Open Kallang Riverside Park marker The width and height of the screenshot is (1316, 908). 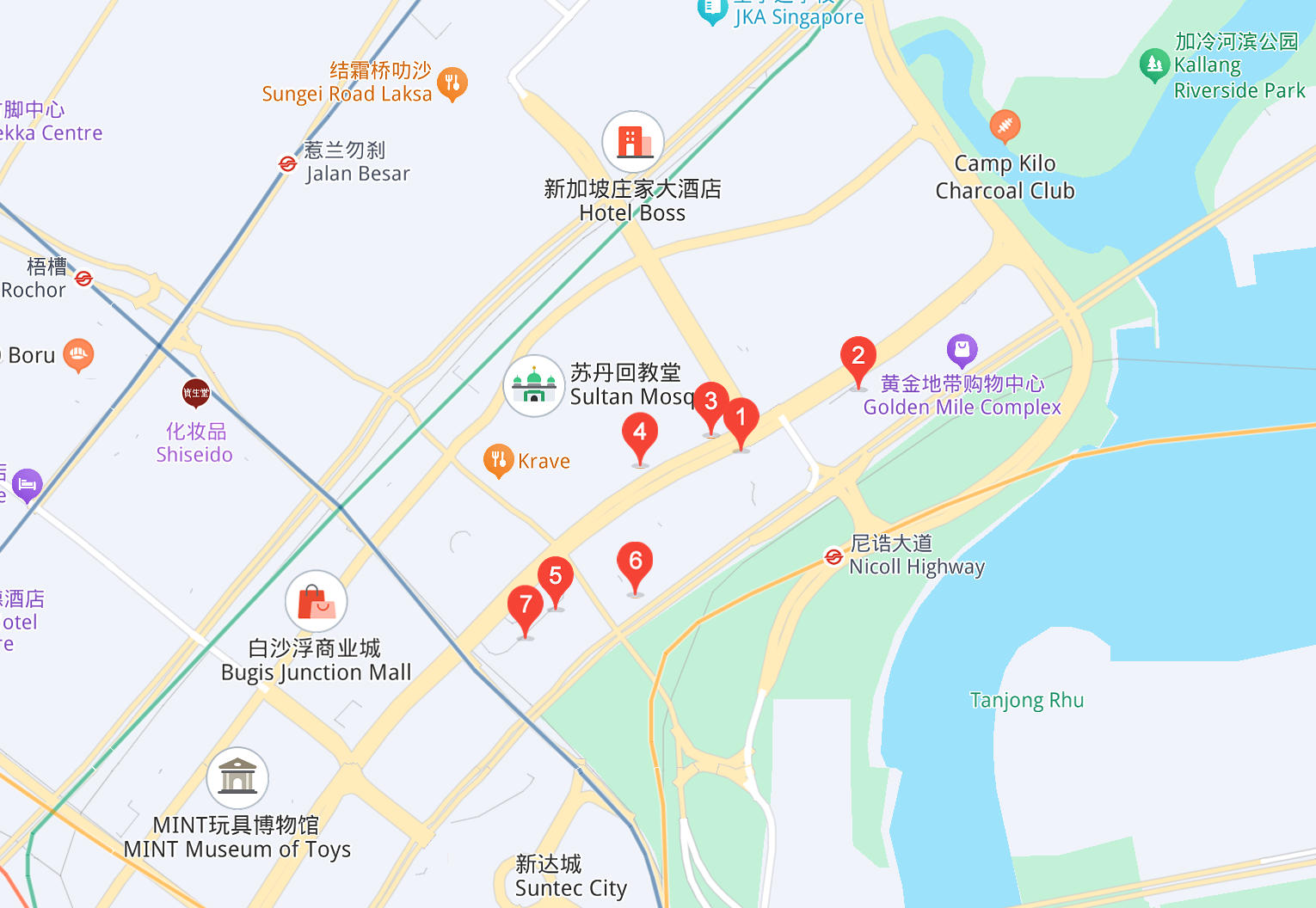1154,64
